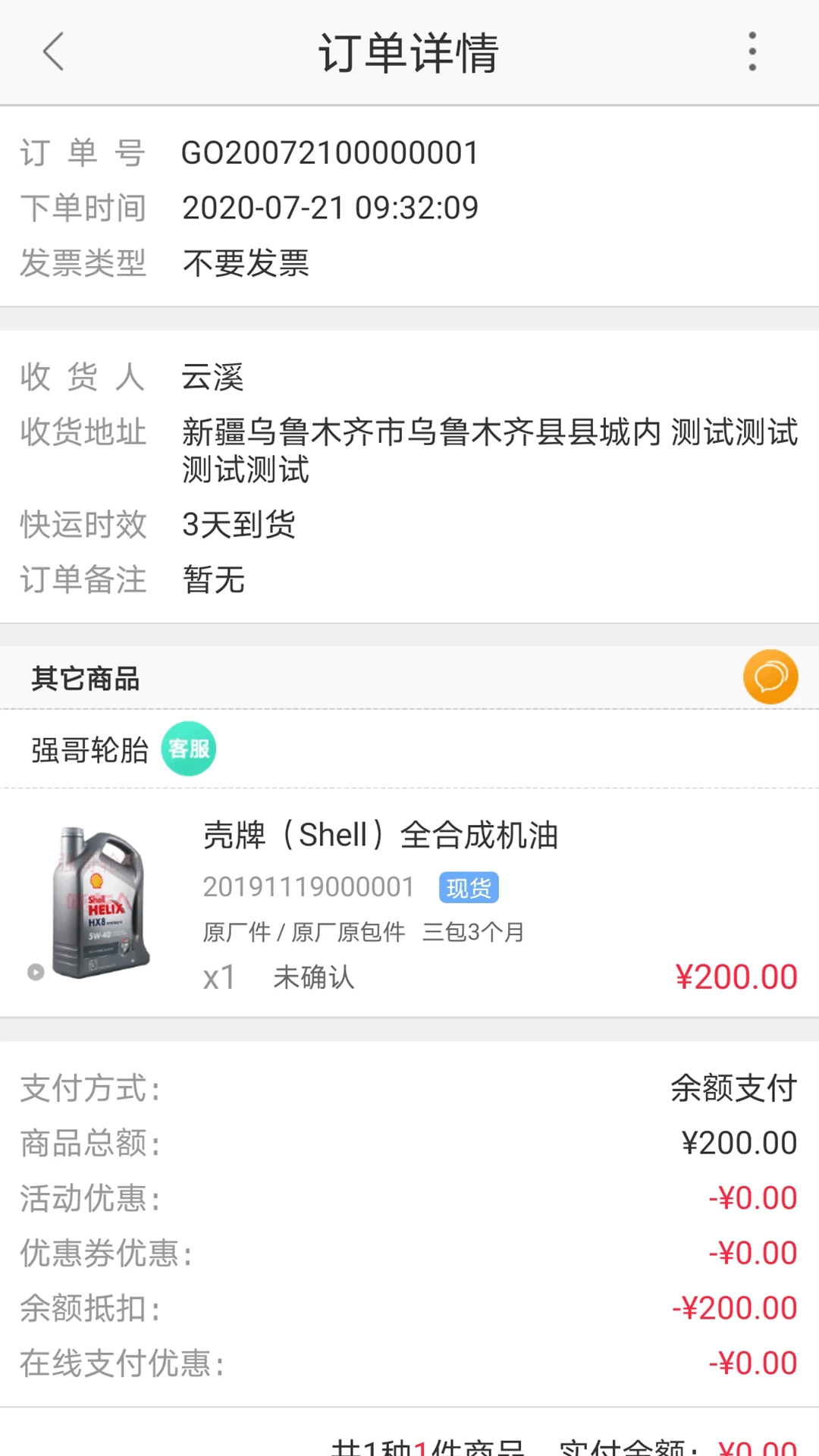Image resolution: width=819 pixels, height=1456 pixels.
Task: Select order number GO20072100000001
Action: tap(330, 152)
